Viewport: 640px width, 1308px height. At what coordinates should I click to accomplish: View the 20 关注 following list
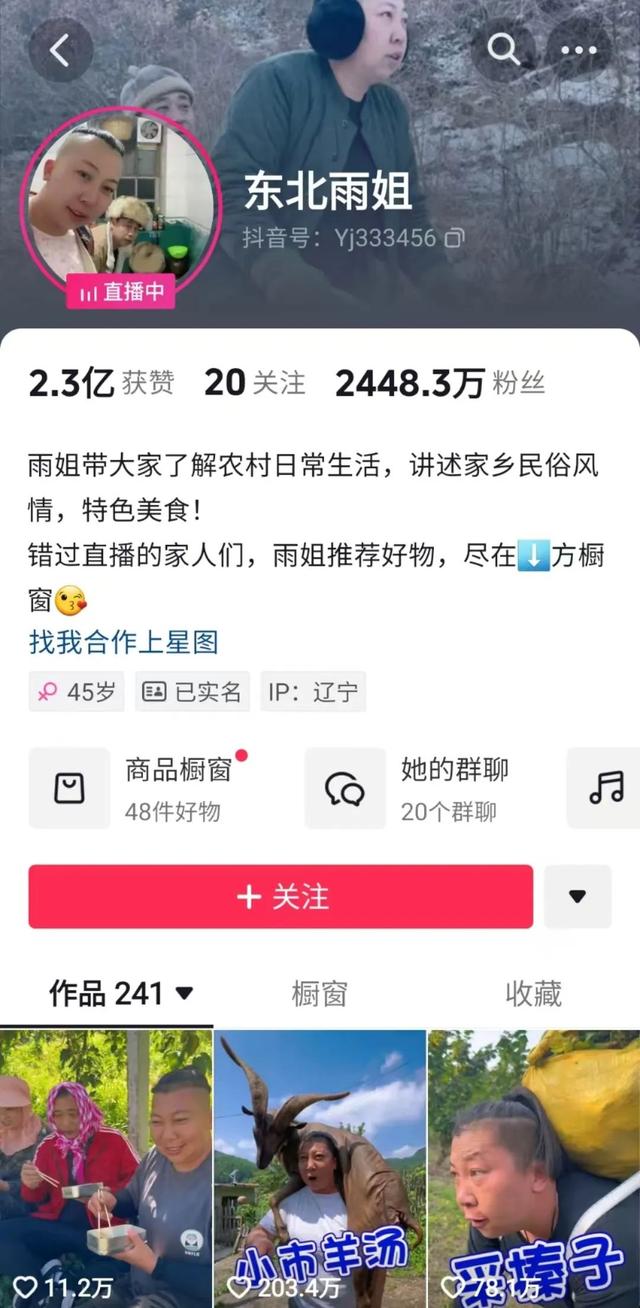click(254, 383)
